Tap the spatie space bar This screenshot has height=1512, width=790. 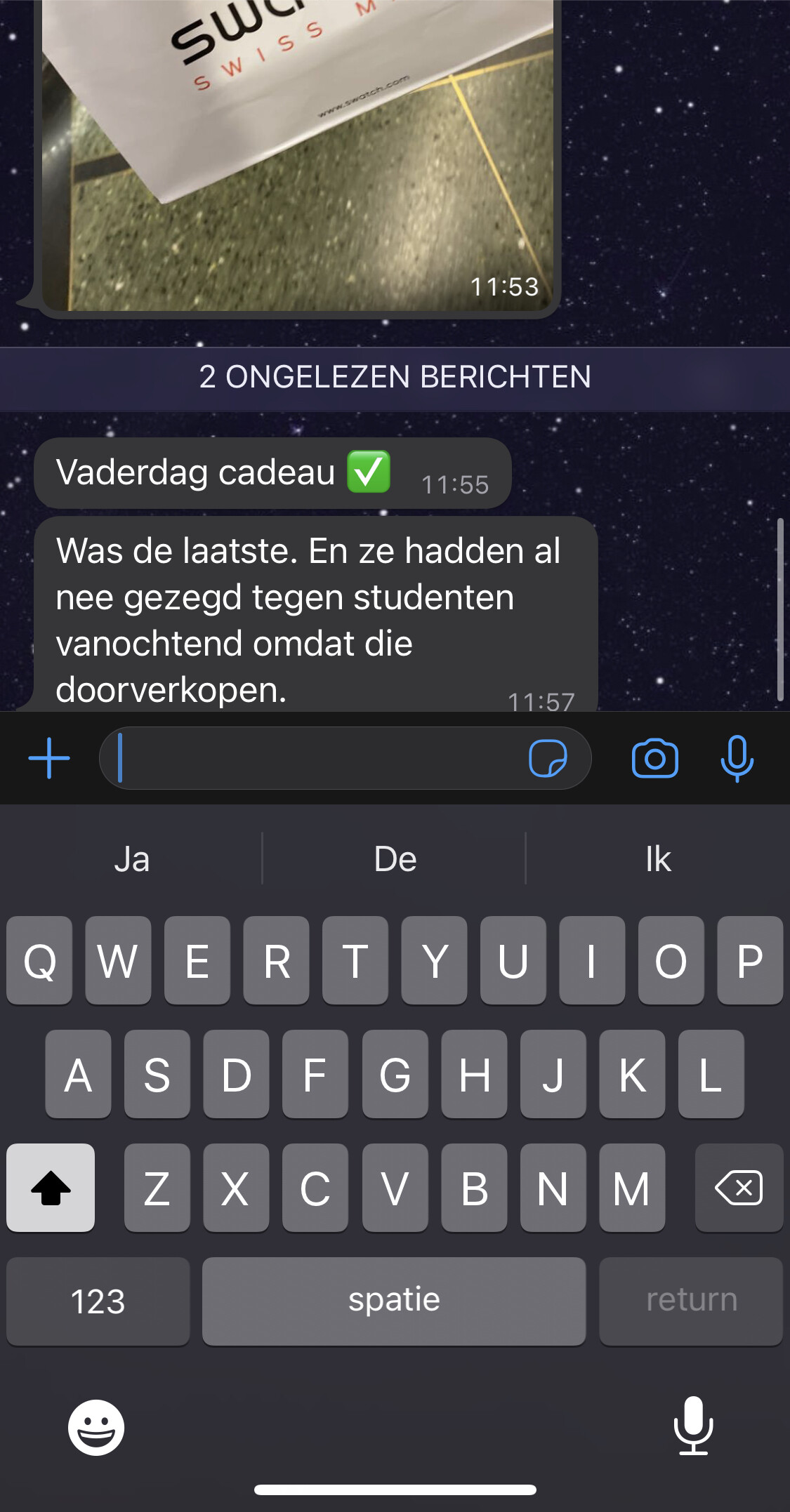394,1301
